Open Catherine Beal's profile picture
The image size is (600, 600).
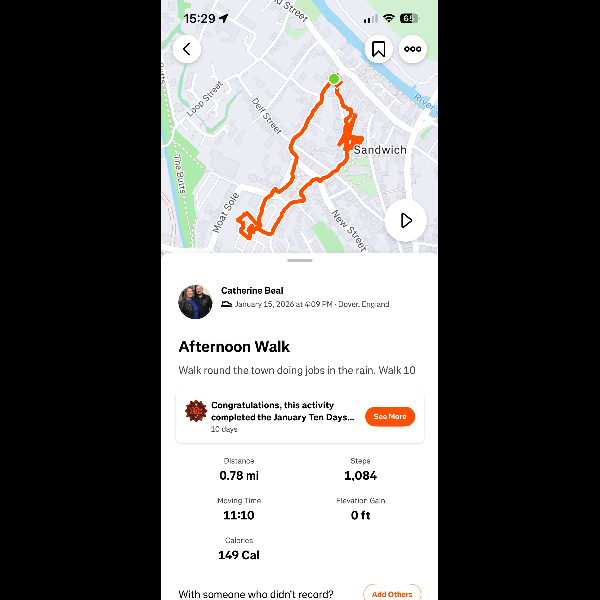(195, 301)
